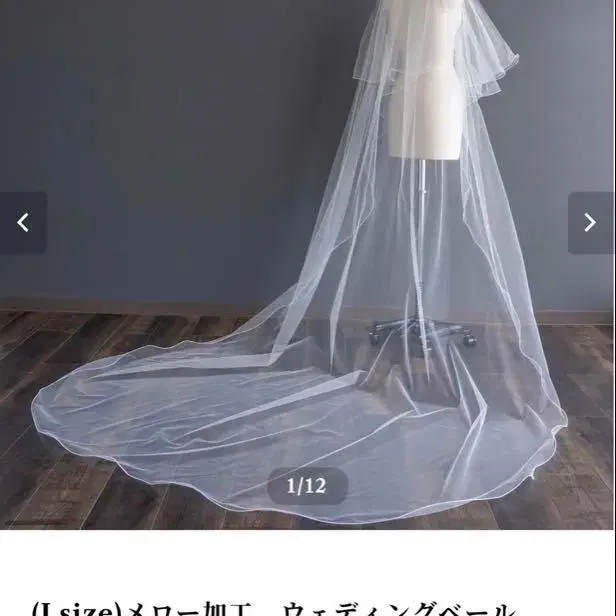Image resolution: width=616 pixels, height=616 pixels.
Task: Open the wedding veil photo full screen
Action: point(307,265)
